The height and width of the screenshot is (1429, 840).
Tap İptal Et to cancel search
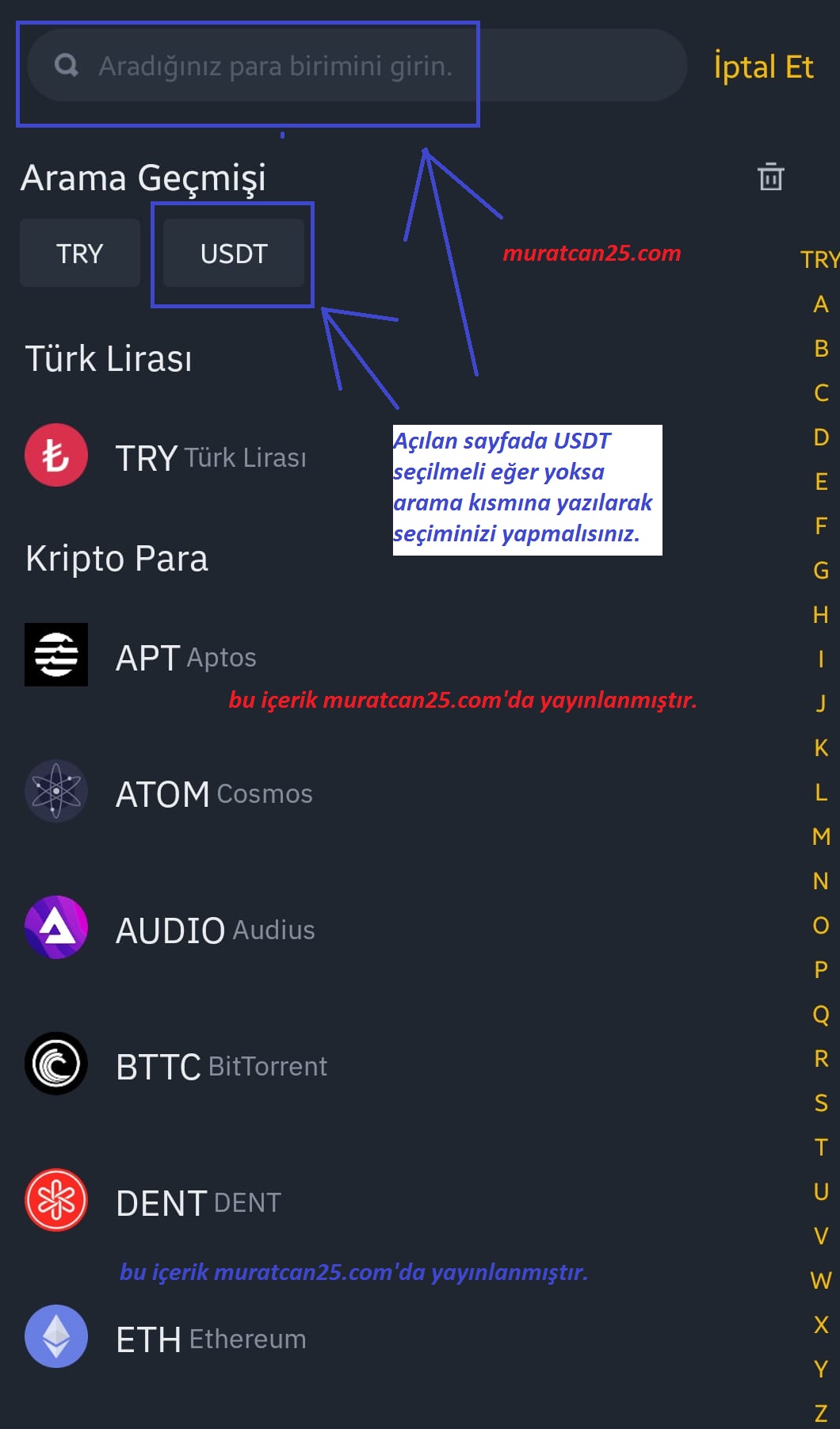pyautogui.click(x=763, y=67)
